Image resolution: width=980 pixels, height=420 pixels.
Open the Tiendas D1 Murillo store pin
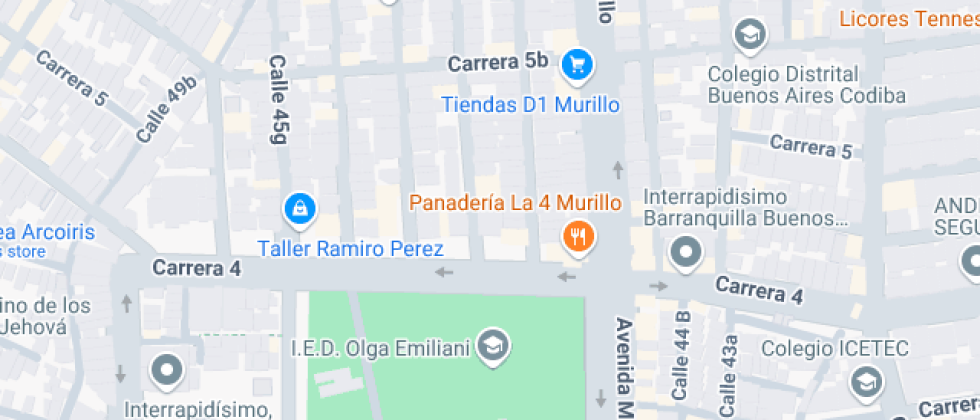click(x=576, y=65)
